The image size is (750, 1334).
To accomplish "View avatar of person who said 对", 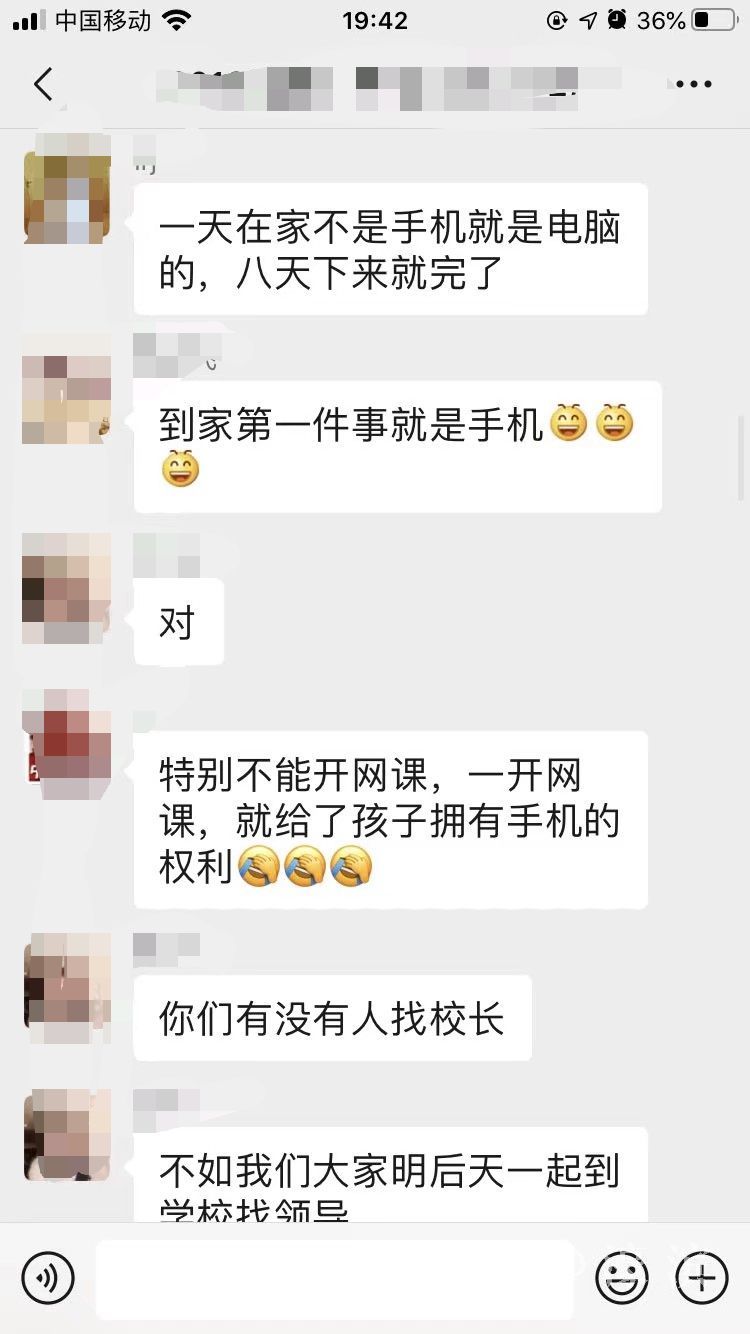I will 66,588.
